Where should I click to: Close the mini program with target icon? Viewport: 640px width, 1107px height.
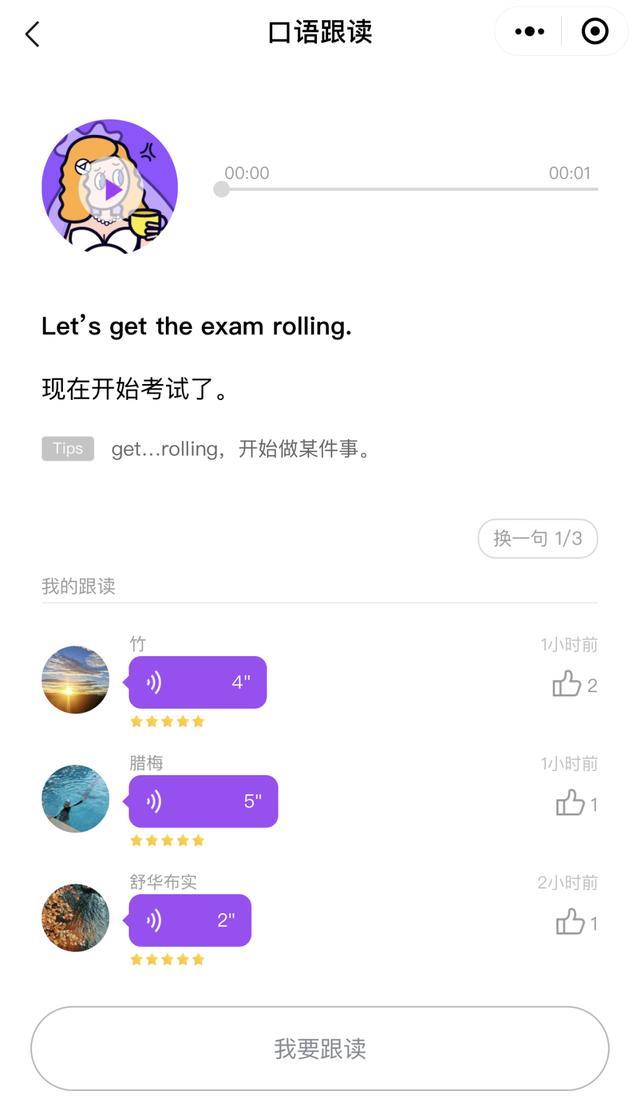(595, 32)
